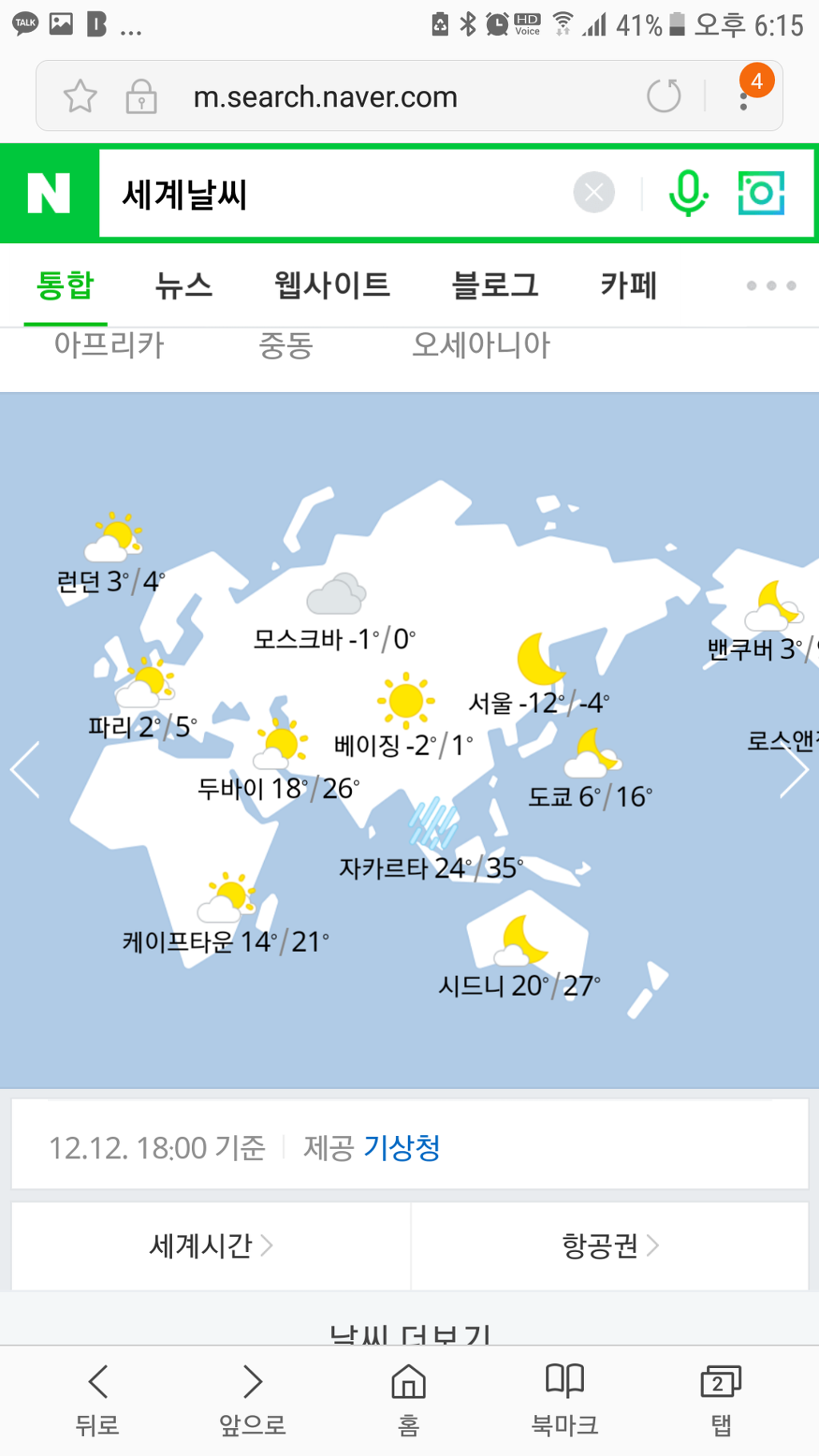Start voice search with the microphone
The height and width of the screenshot is (1456, 819).
click(688, 194)
